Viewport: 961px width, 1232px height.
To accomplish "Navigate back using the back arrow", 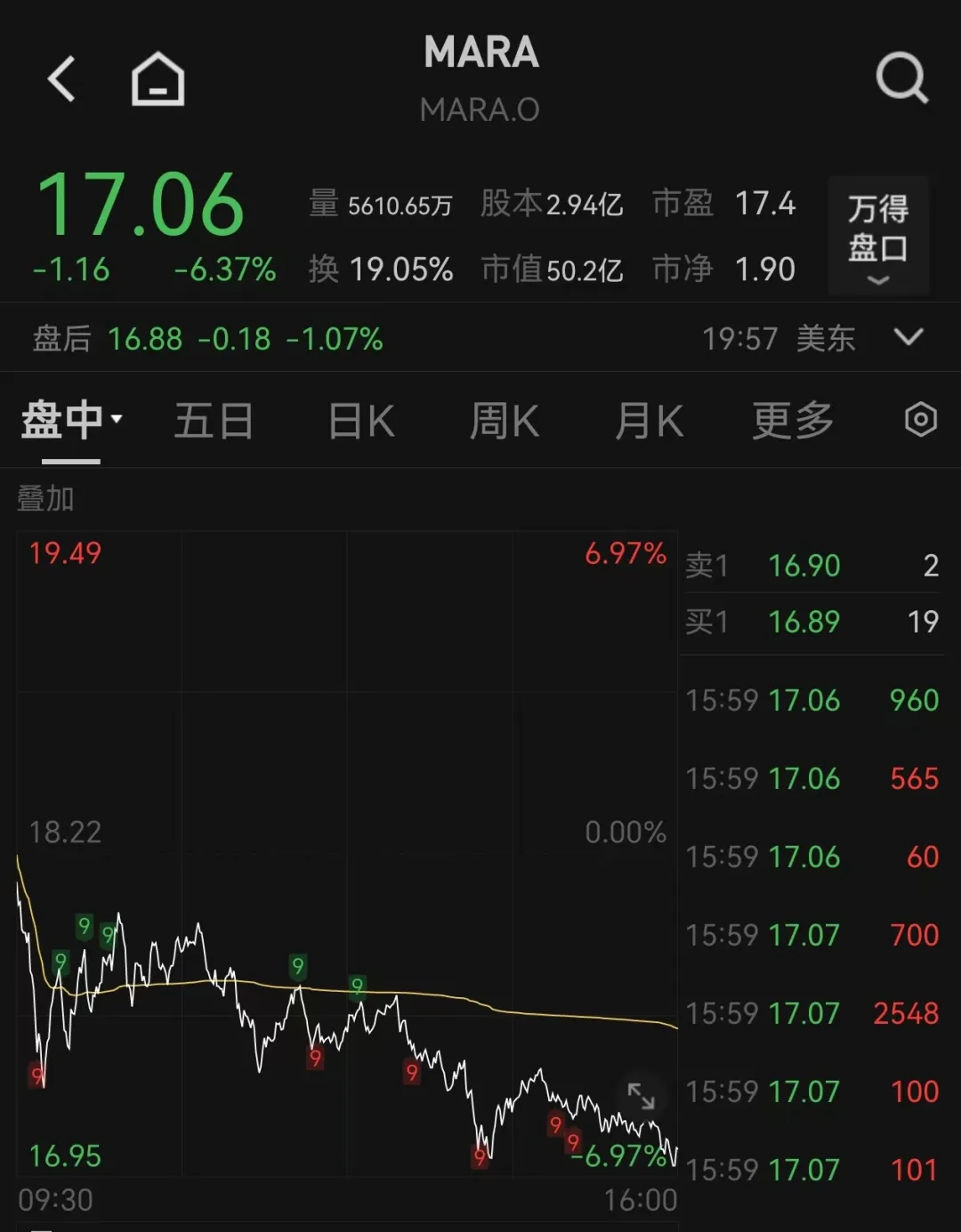I will [x=60, y=77].
